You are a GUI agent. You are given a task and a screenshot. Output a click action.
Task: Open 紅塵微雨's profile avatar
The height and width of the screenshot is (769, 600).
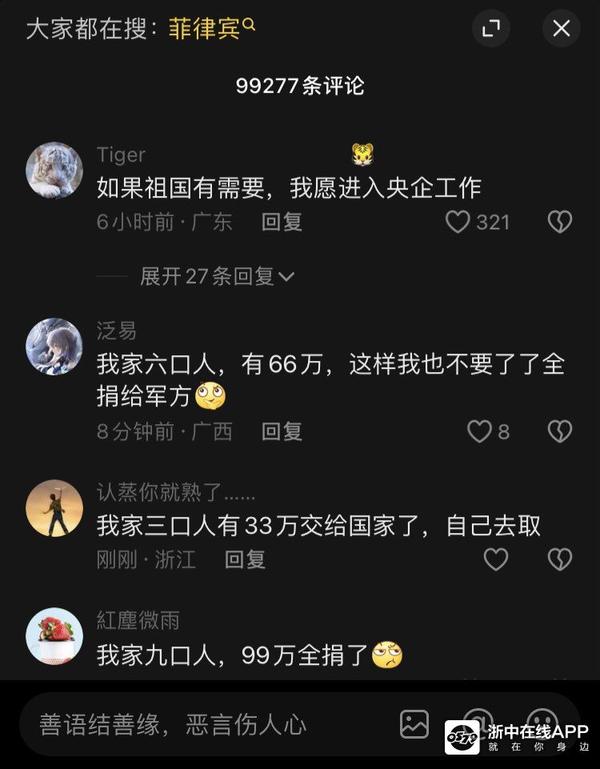point(54,636)
